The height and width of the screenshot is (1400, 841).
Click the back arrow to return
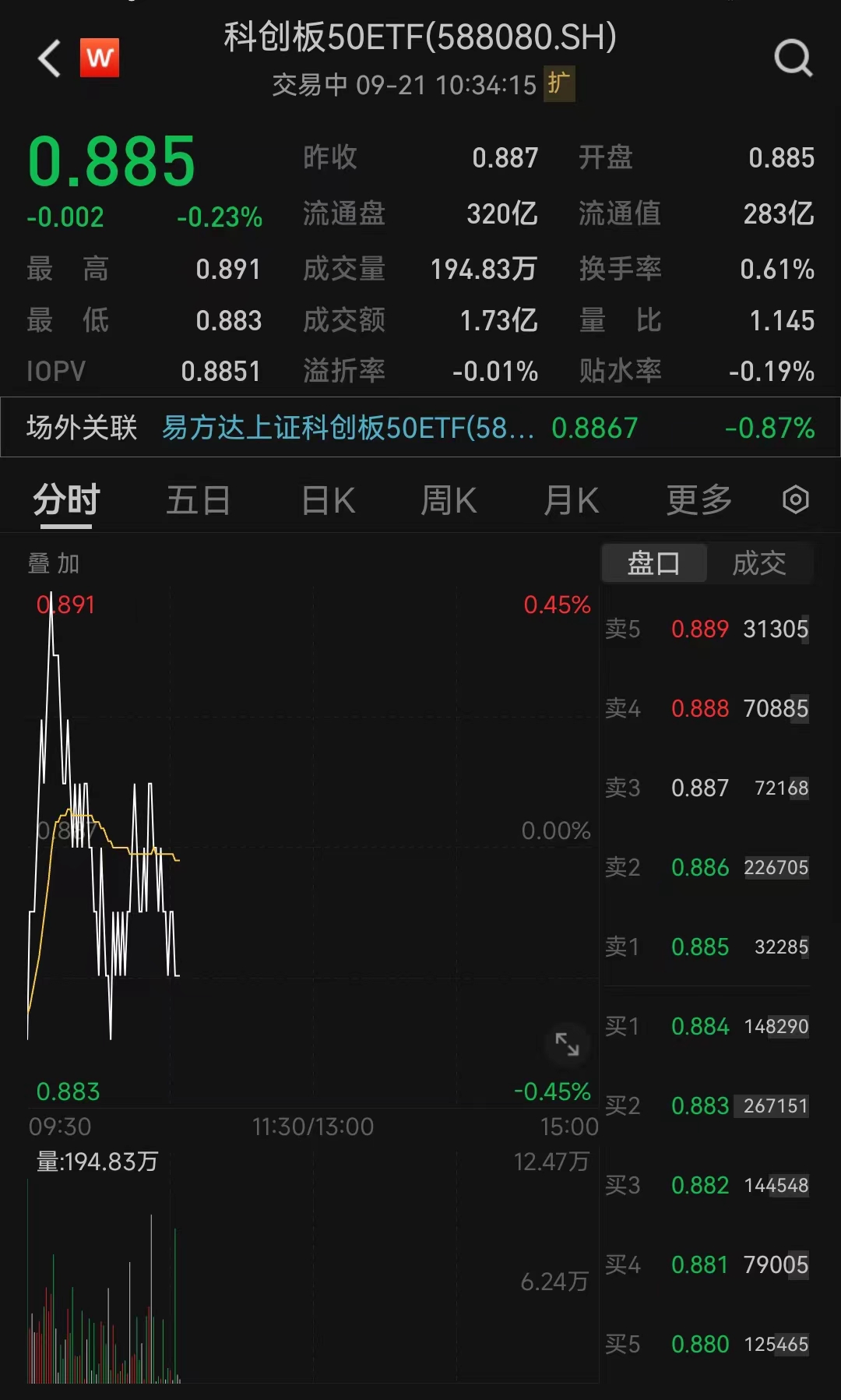pyautogui.click(x=48, y=58)
